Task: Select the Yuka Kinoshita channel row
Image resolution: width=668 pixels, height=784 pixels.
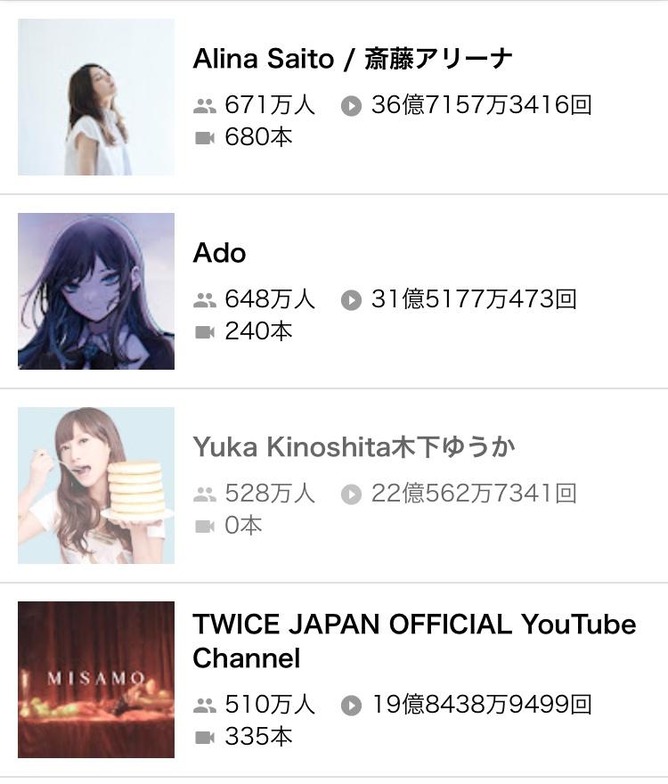Action: [334, 486]
